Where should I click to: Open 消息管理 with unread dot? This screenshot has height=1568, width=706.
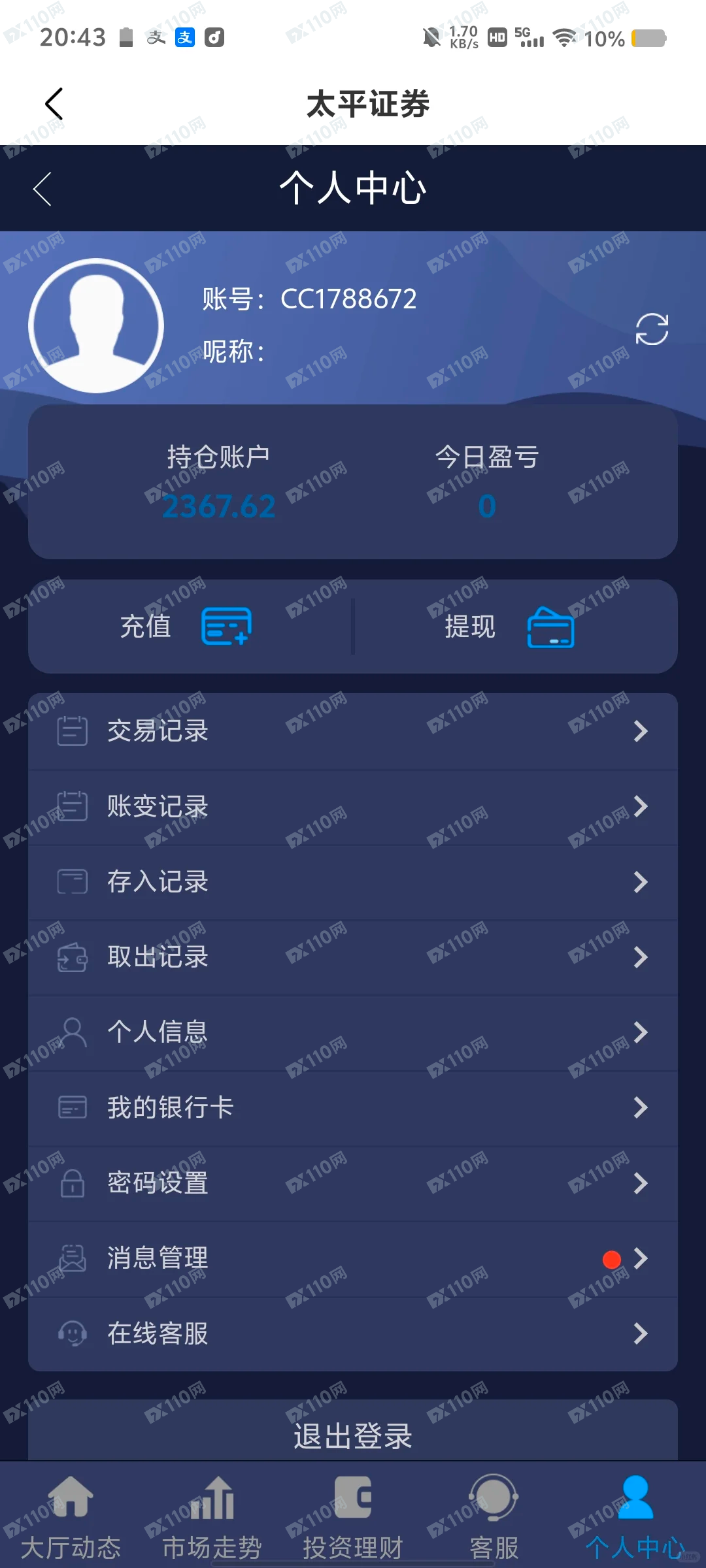pos(353,1258)
